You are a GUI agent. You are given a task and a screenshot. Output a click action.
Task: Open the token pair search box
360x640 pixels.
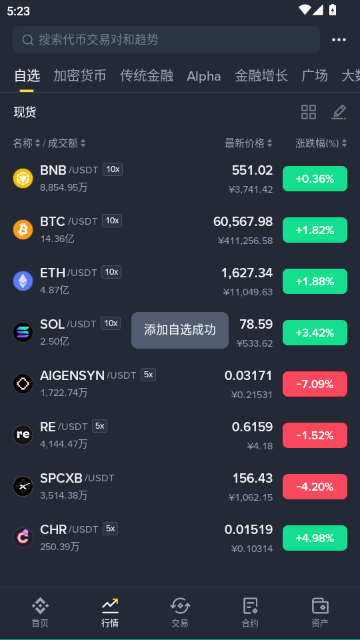pos(166,40)
